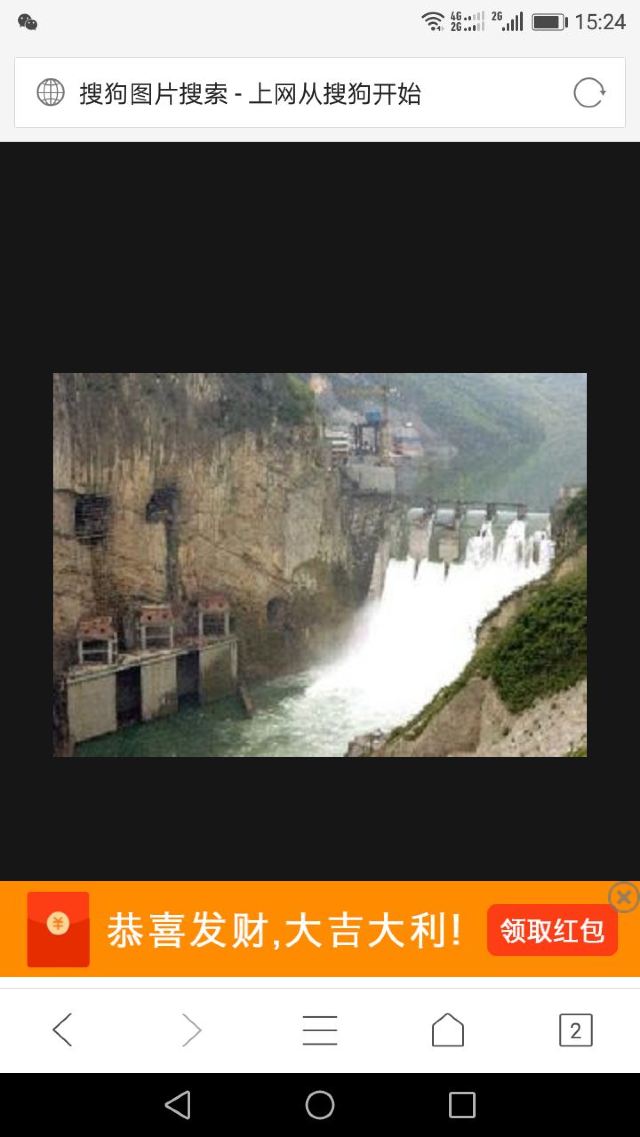Go back to the previous page

(62, 1030)
